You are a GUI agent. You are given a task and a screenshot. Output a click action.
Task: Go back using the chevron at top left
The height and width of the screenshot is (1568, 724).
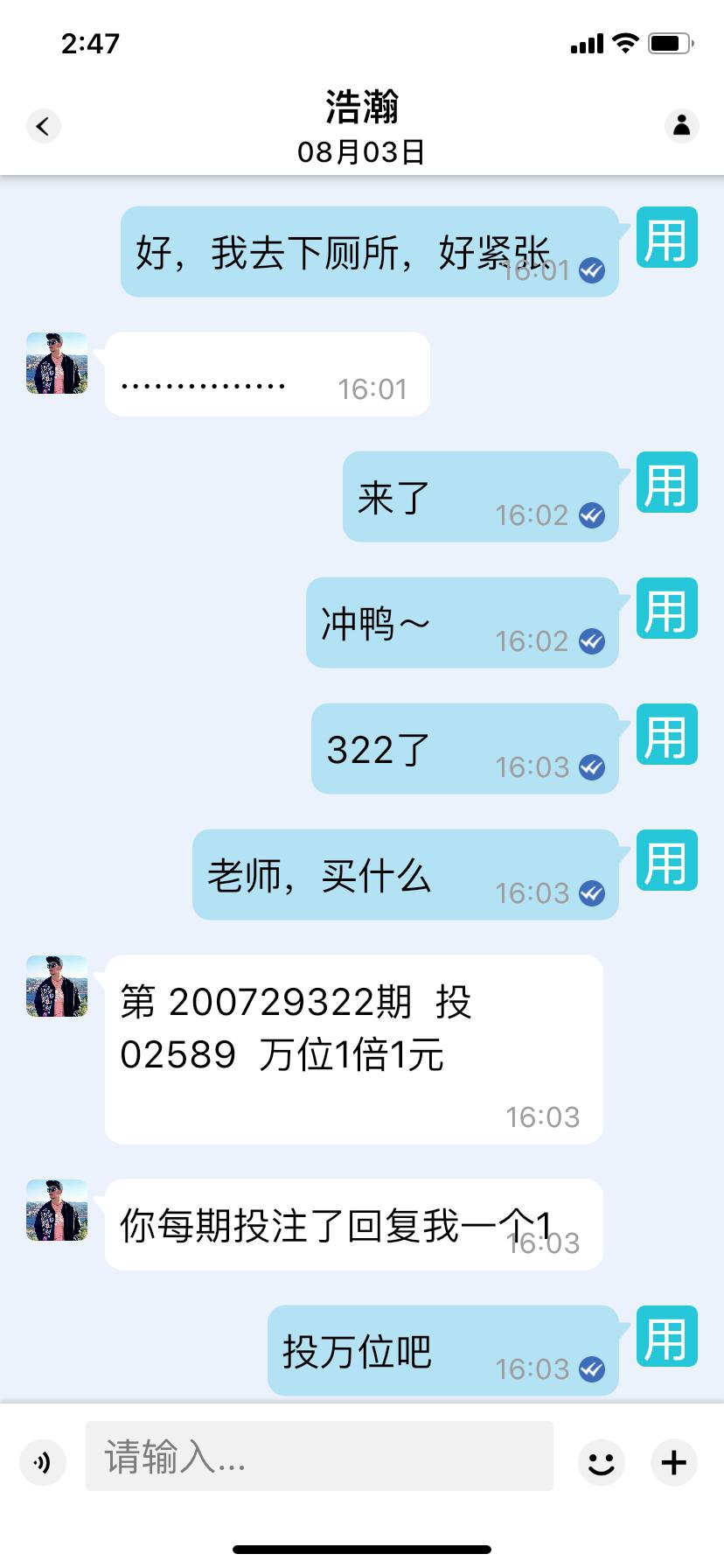point(43,126)
